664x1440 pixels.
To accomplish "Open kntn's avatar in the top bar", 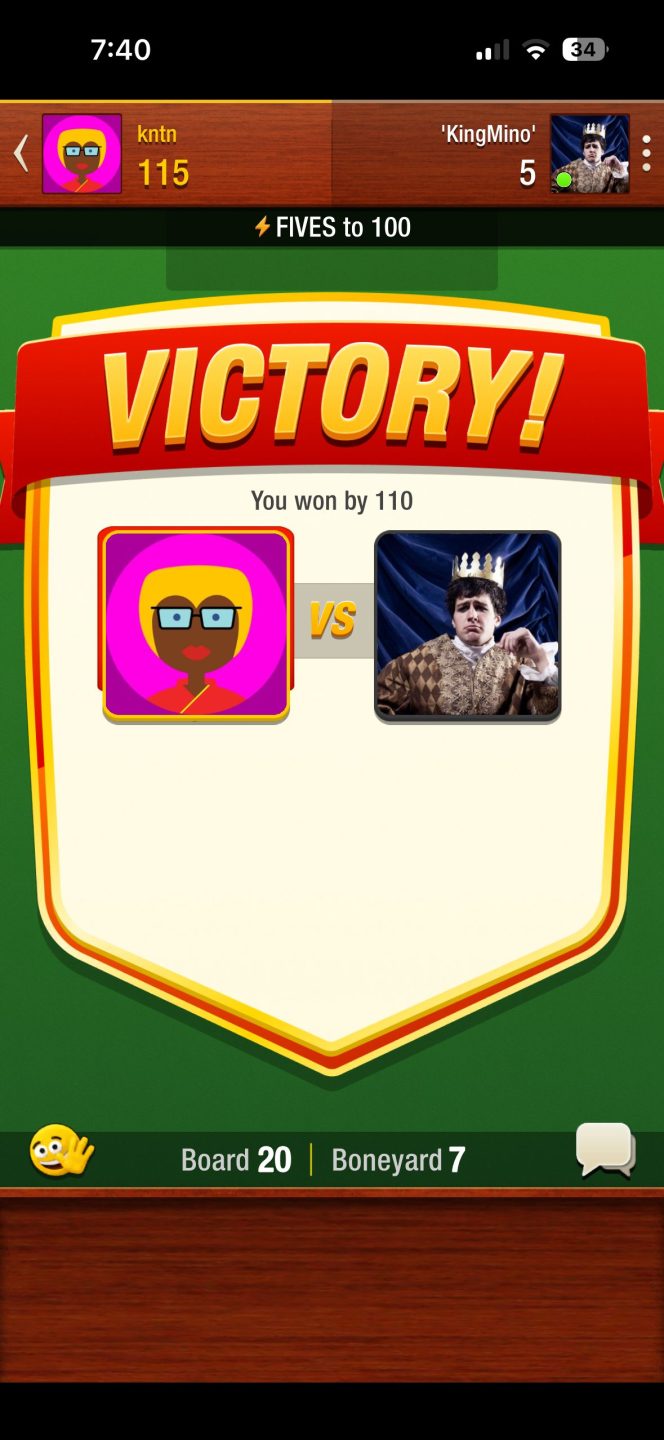I will [x=82, y=153].
